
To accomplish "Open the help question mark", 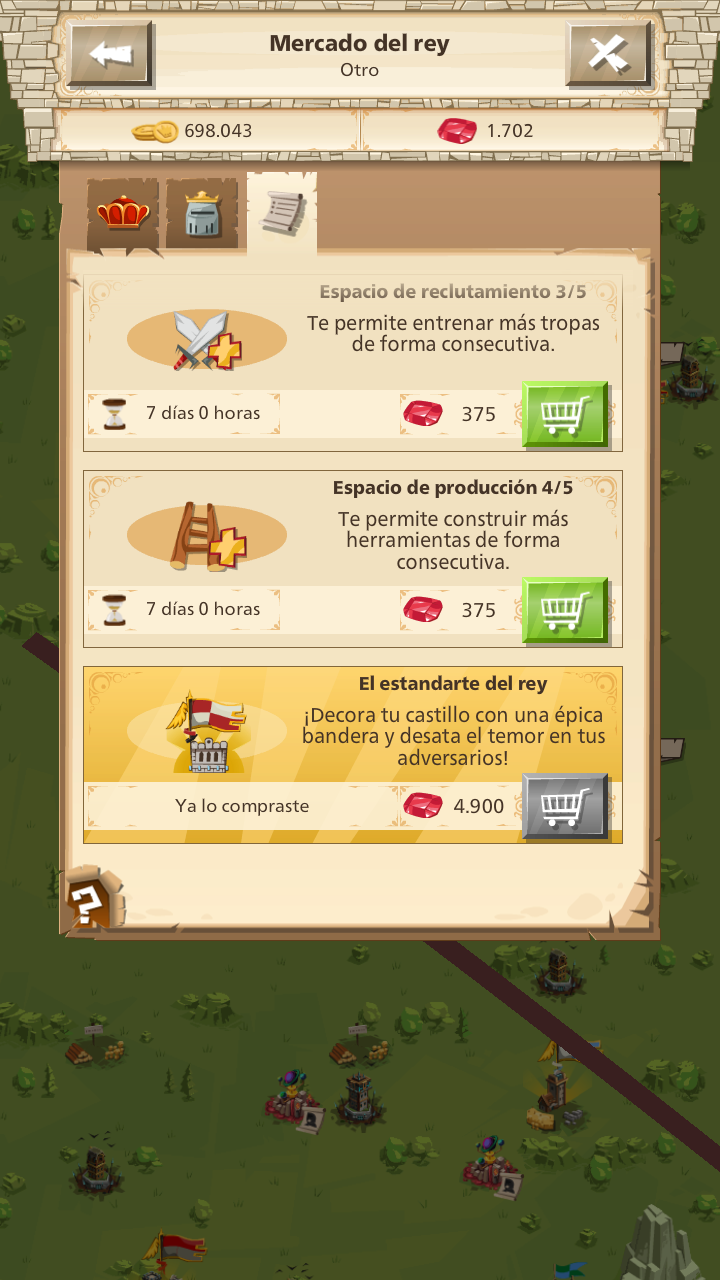I will (90, 900).
